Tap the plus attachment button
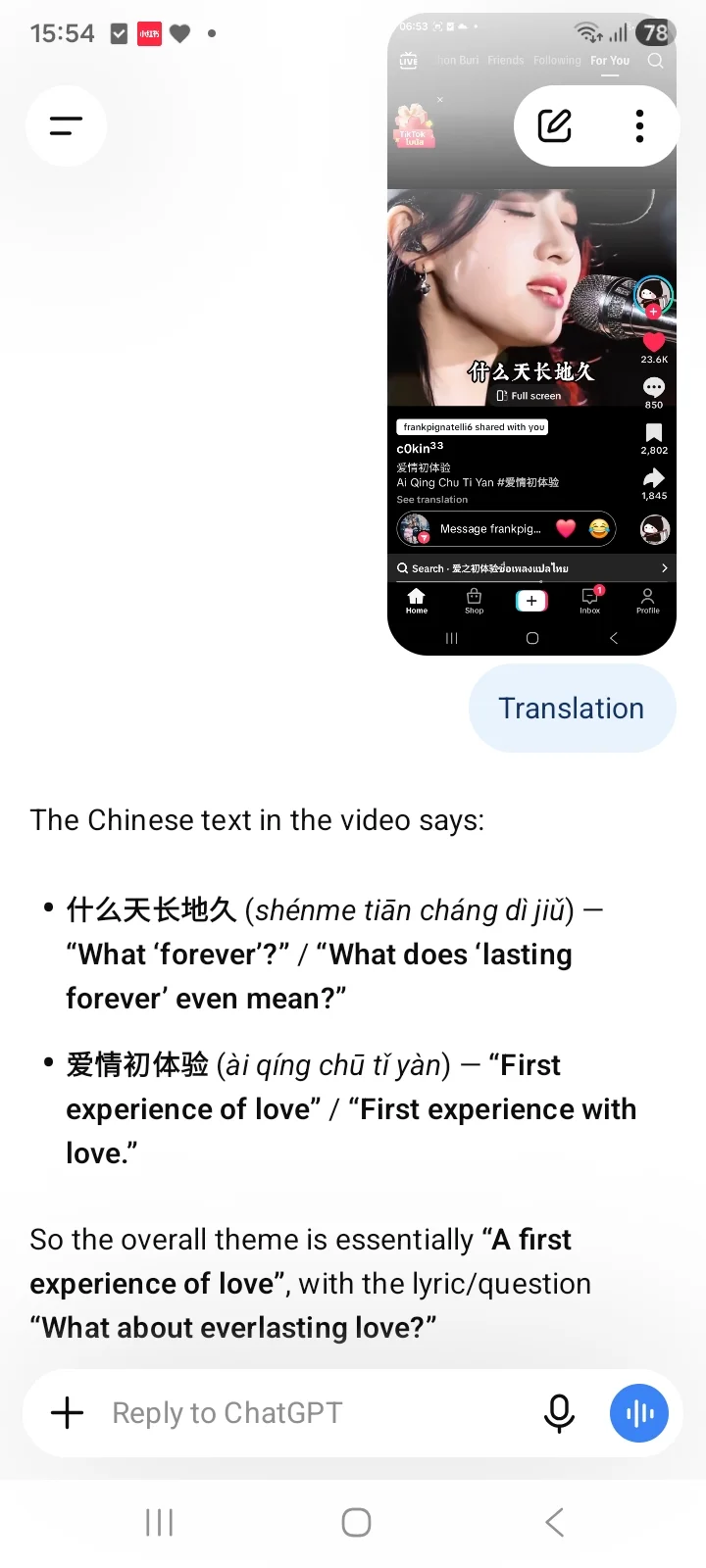The height and width of the screenshot is (1568, 706). 67,1412
